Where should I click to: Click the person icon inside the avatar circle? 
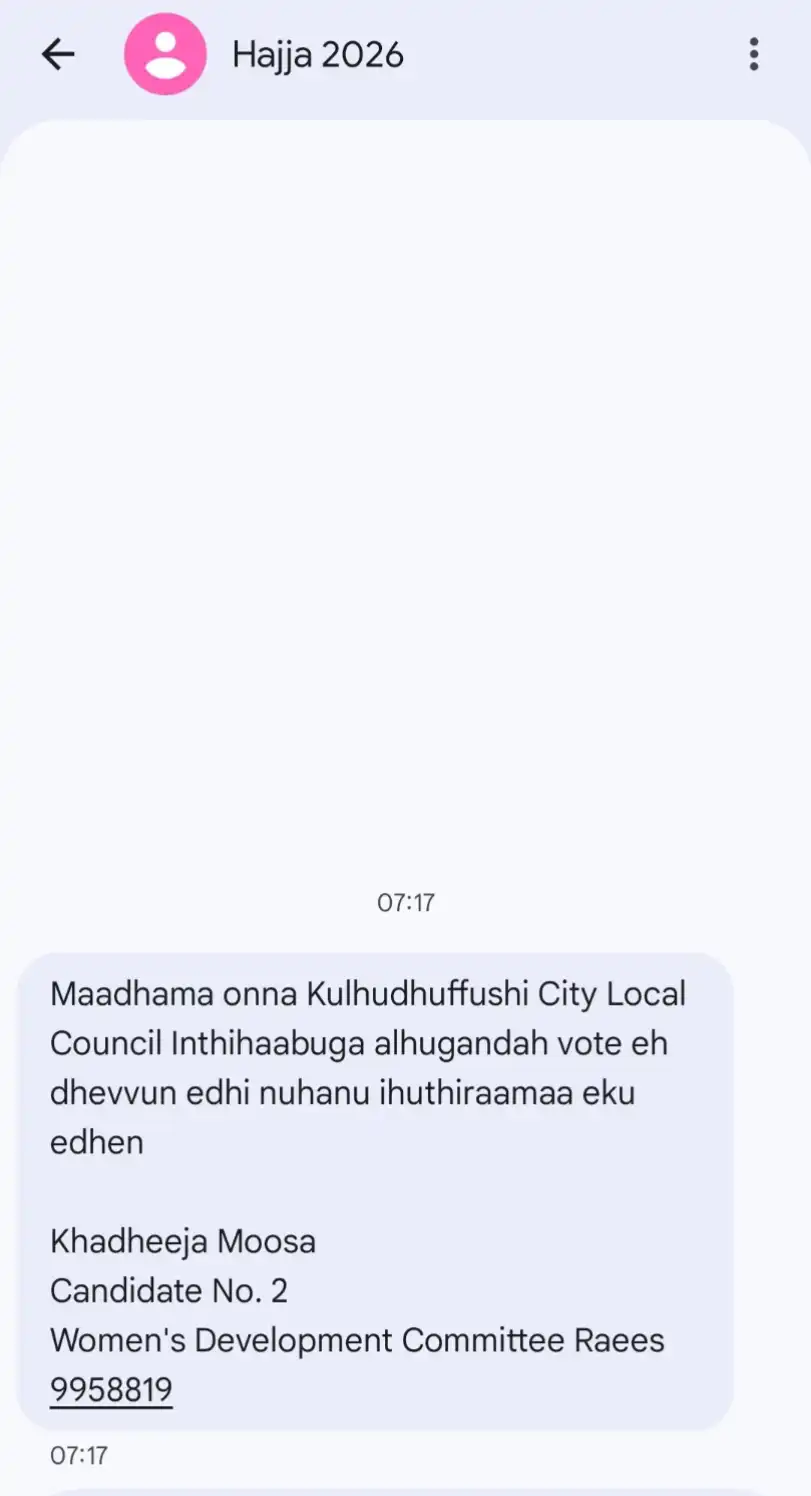(165, 54)
